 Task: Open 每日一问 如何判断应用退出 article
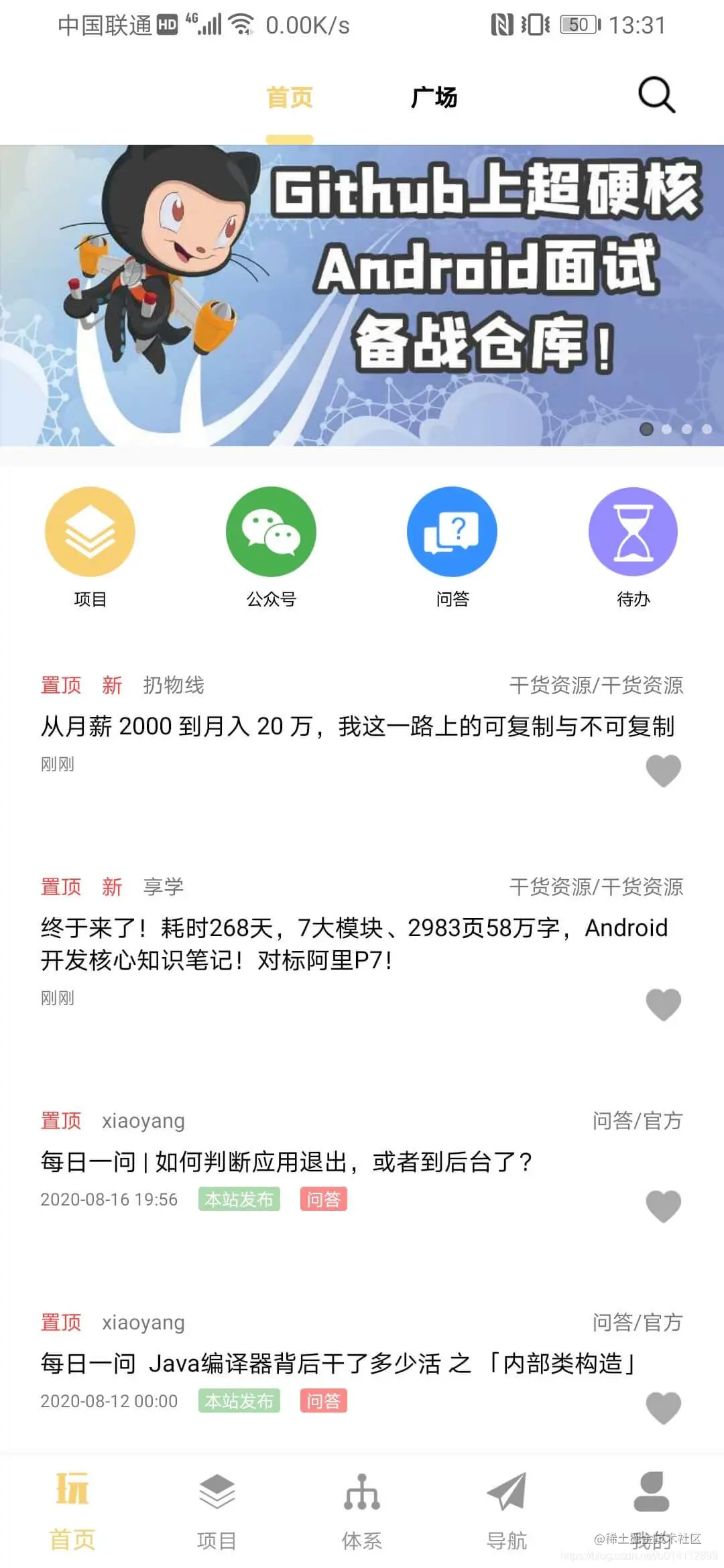287,1161
